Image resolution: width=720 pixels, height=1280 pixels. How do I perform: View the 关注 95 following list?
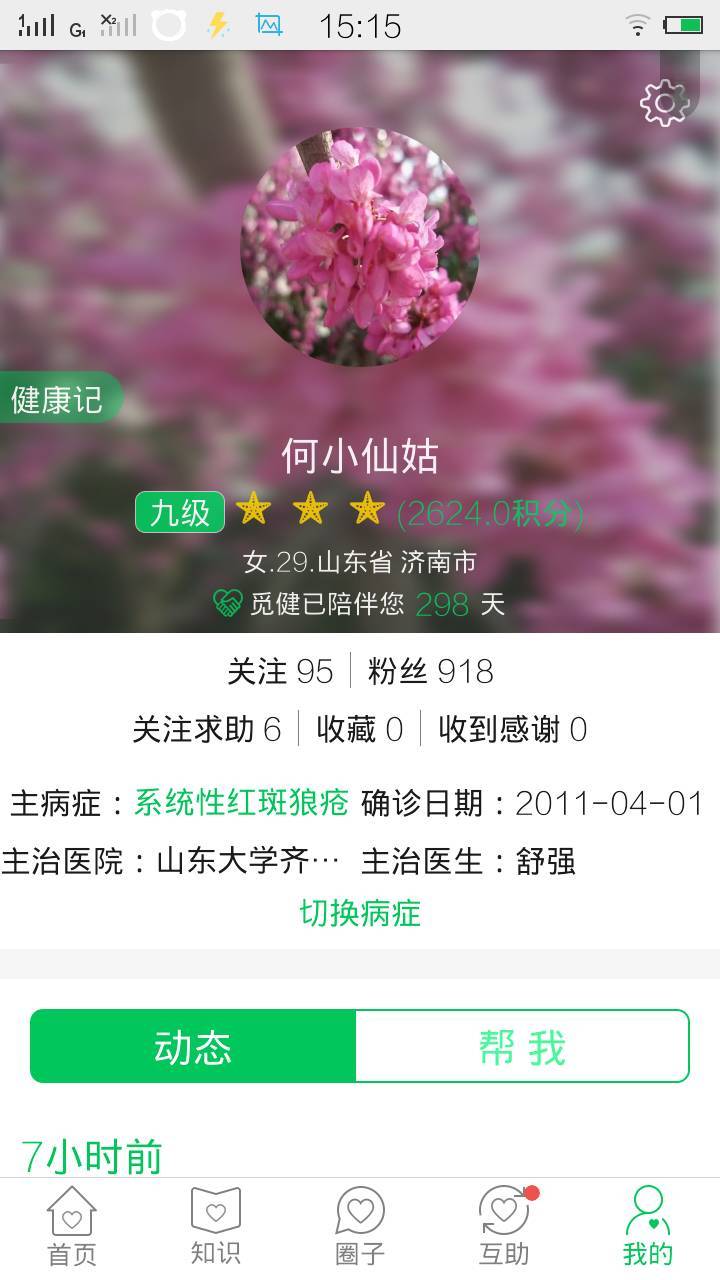(x=280, y=671)
